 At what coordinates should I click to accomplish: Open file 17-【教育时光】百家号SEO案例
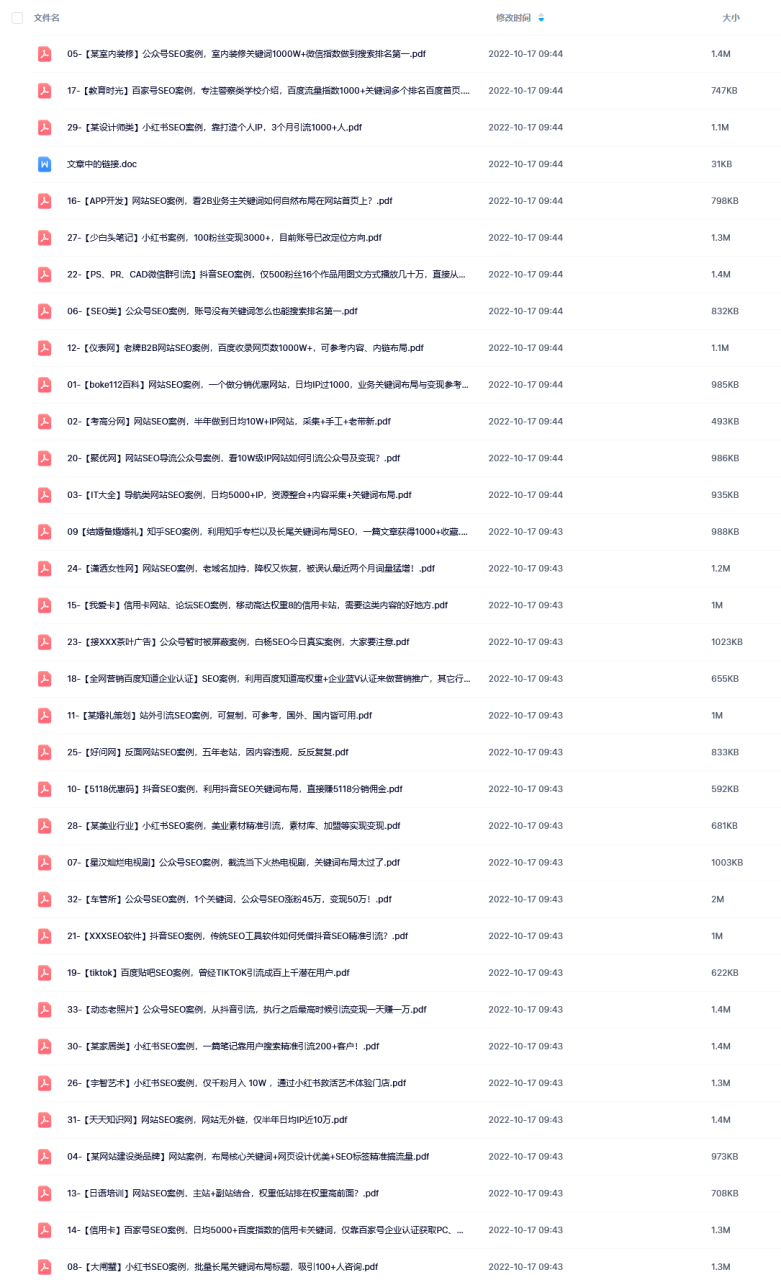coord(268,91)
